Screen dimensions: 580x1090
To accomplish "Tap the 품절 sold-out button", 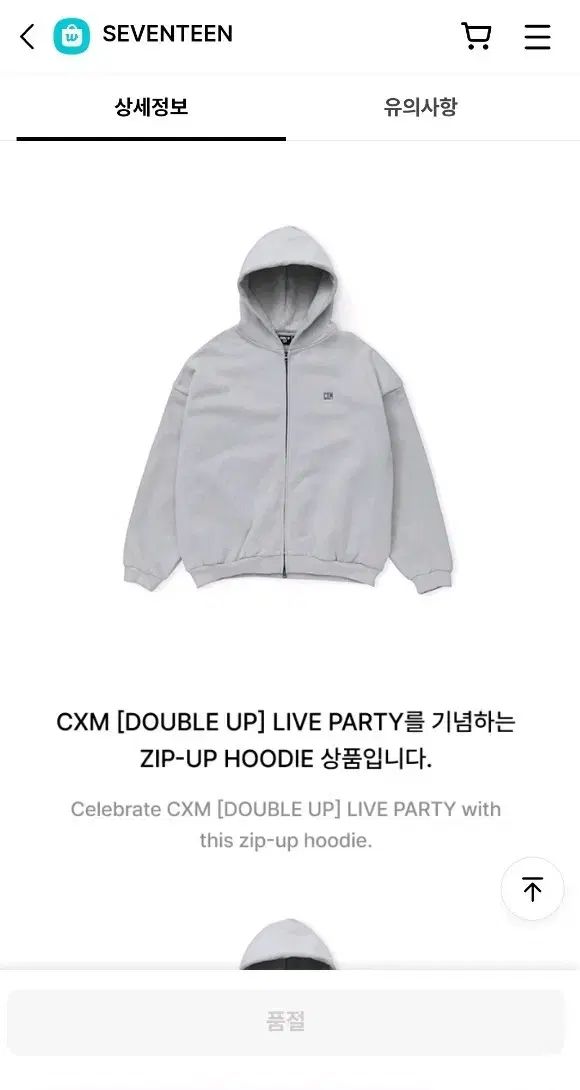I will 286,1021.
